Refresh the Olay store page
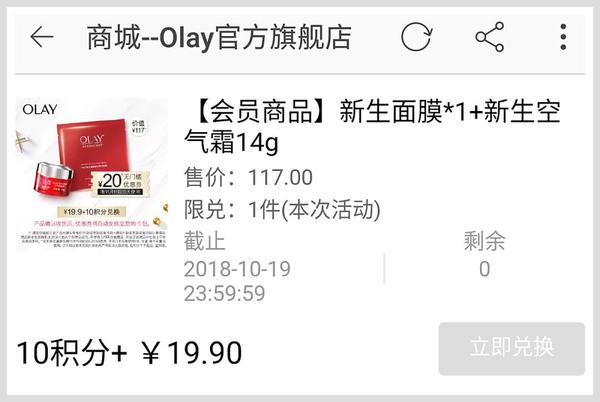Screen dimensions: 600x402 click(x=416, y=38)
